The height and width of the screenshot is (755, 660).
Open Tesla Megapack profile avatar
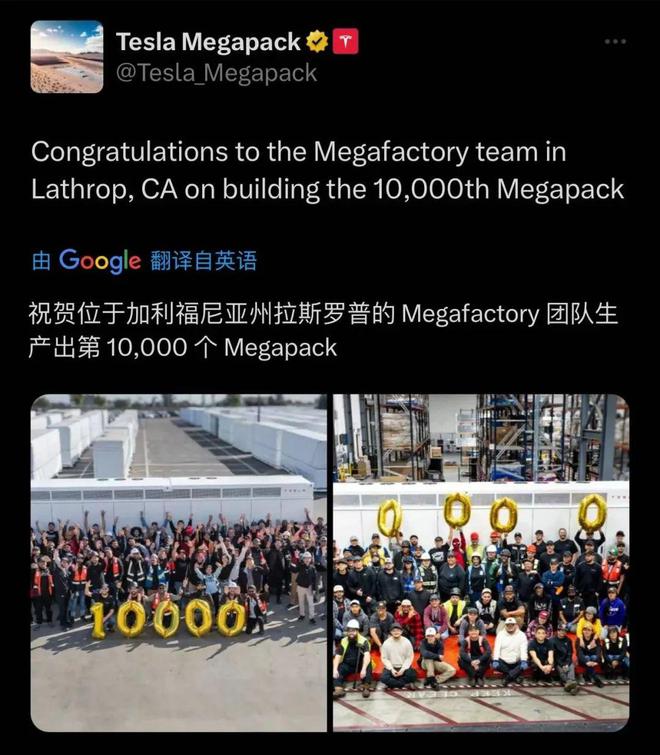(66, 57)
